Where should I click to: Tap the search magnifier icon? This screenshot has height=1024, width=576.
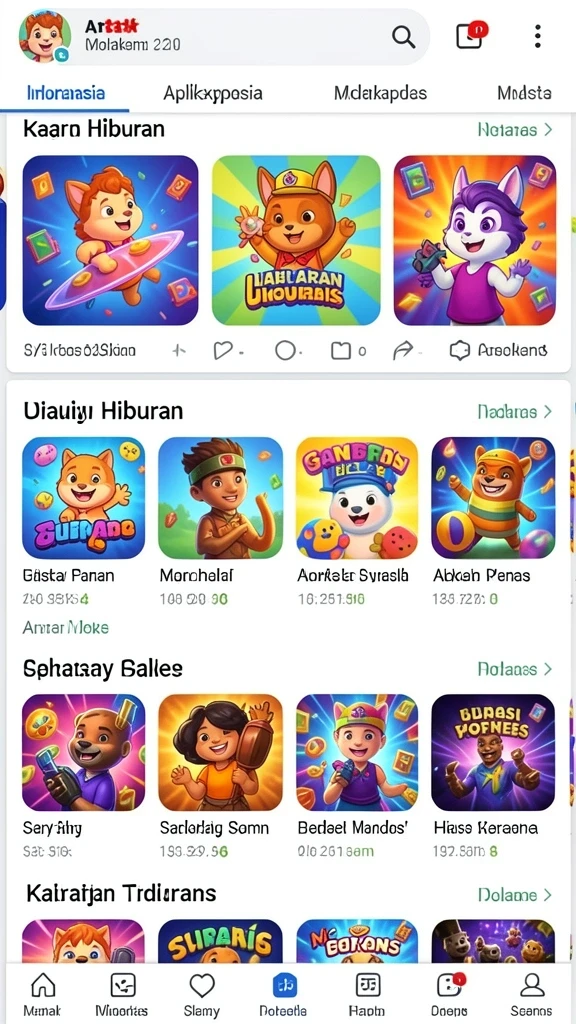[404, 37]
